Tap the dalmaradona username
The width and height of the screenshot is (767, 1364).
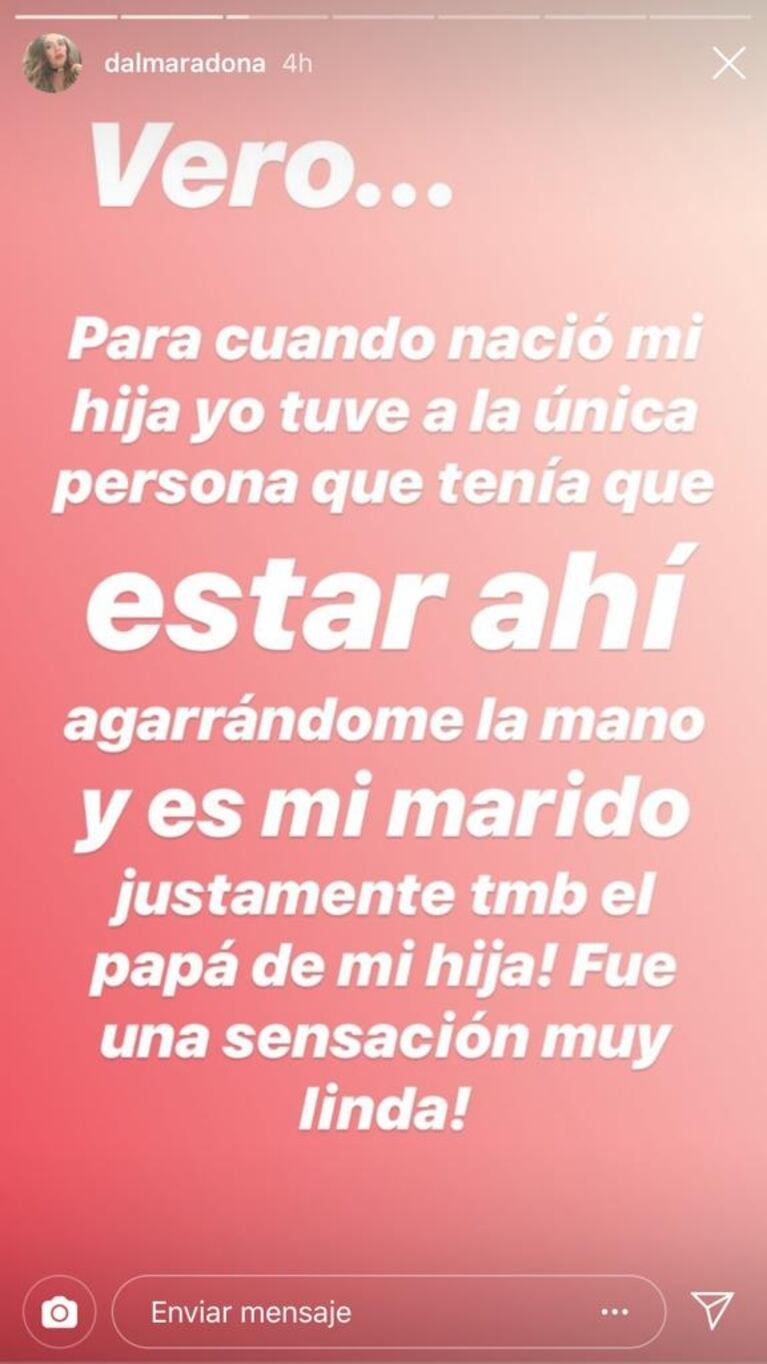[x=184, y=64]
